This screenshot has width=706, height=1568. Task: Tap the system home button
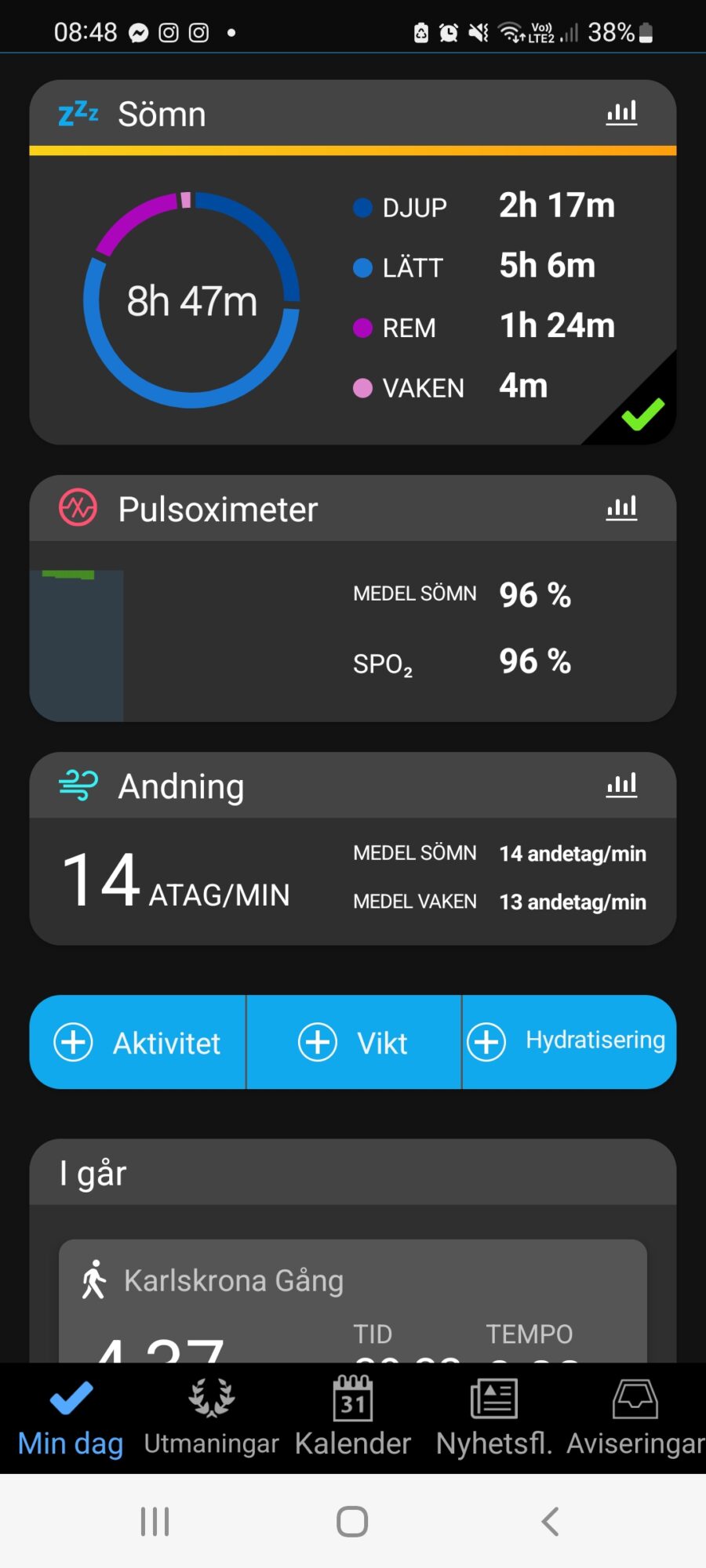pos(352,1522)
